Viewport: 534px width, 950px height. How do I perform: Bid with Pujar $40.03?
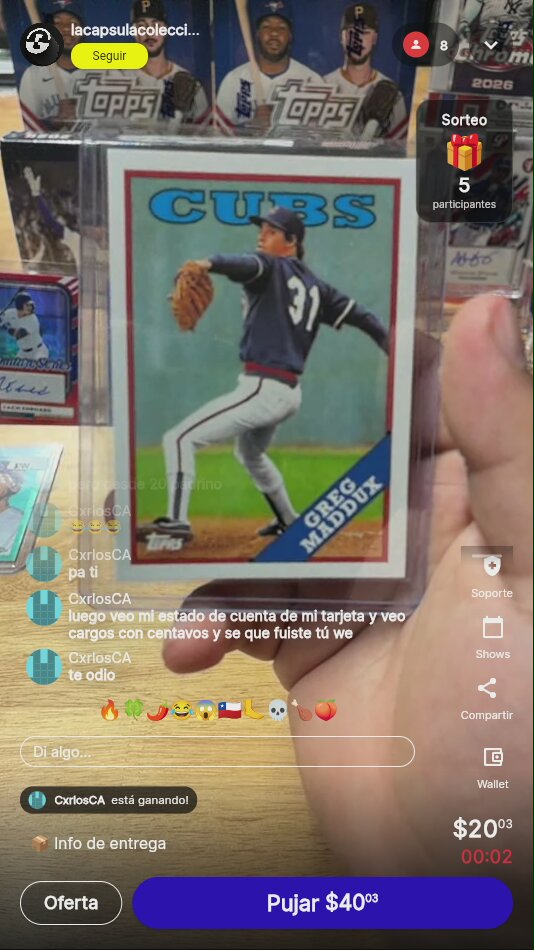coord(322,903)
